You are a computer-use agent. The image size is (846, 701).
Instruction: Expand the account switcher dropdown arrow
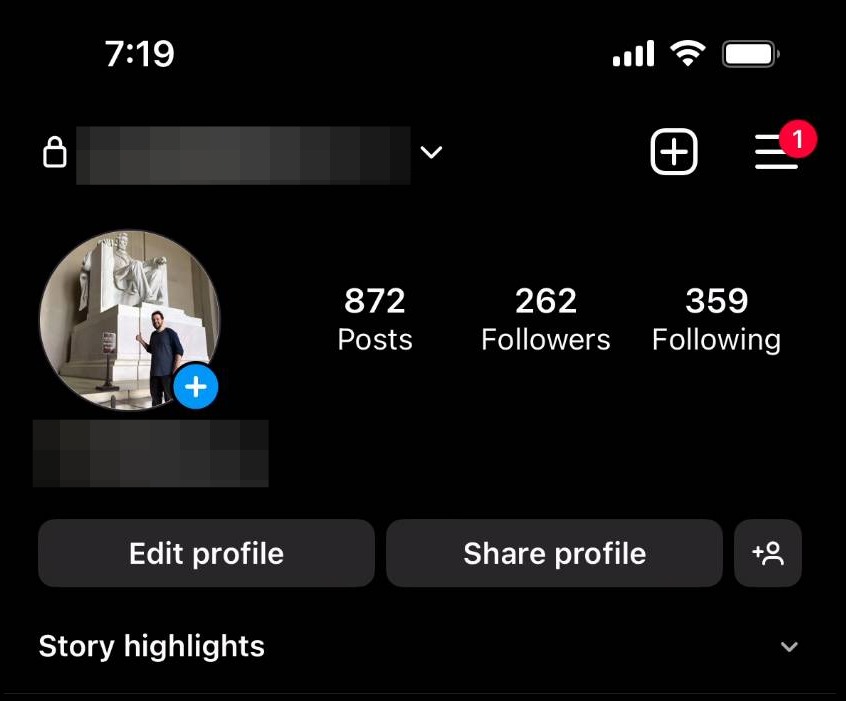[431, 153]
